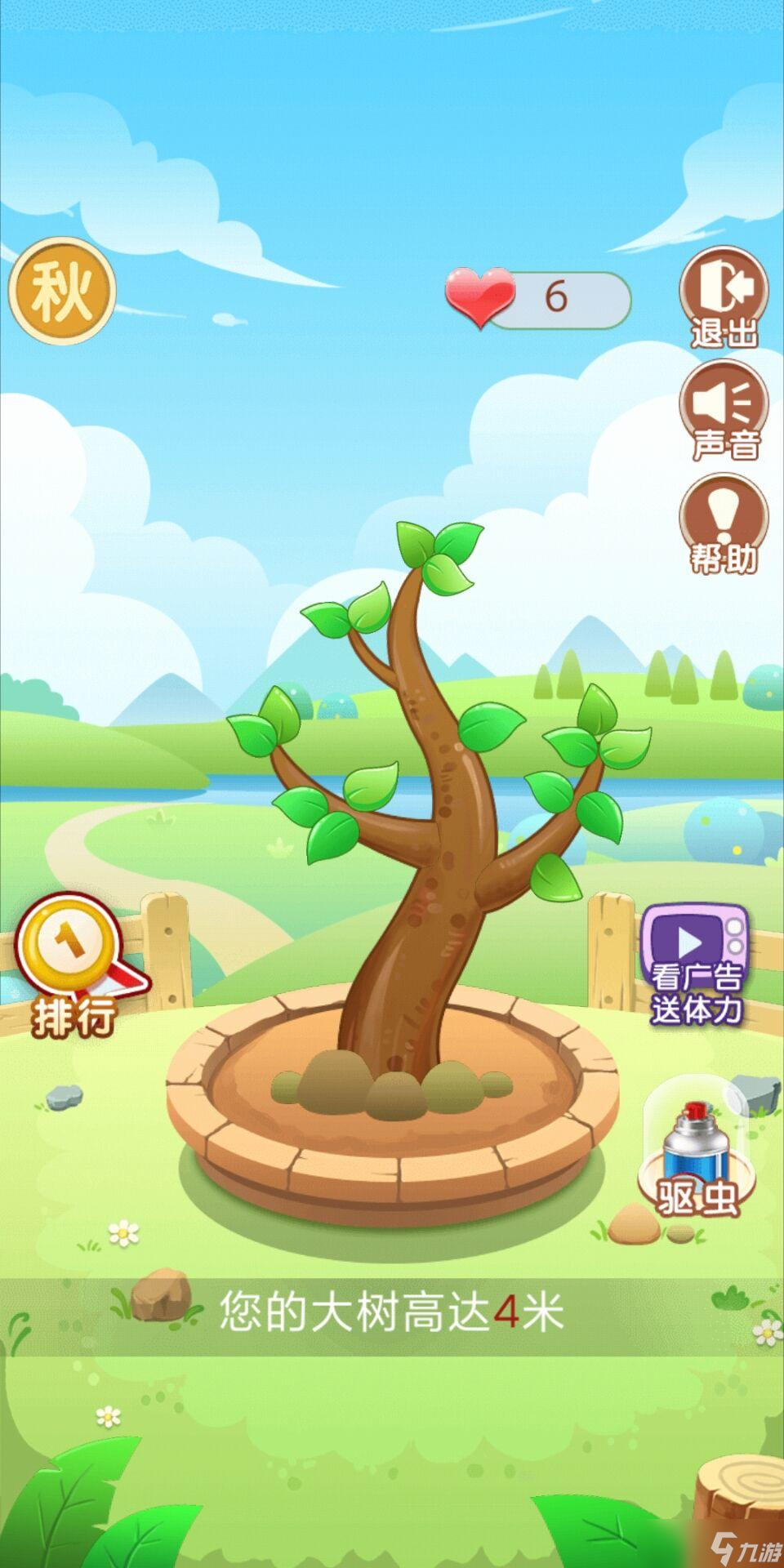Tap the tree to grow it
Image resolution: width=784 pixels, height=1568 pixels.
coord(433,817)
